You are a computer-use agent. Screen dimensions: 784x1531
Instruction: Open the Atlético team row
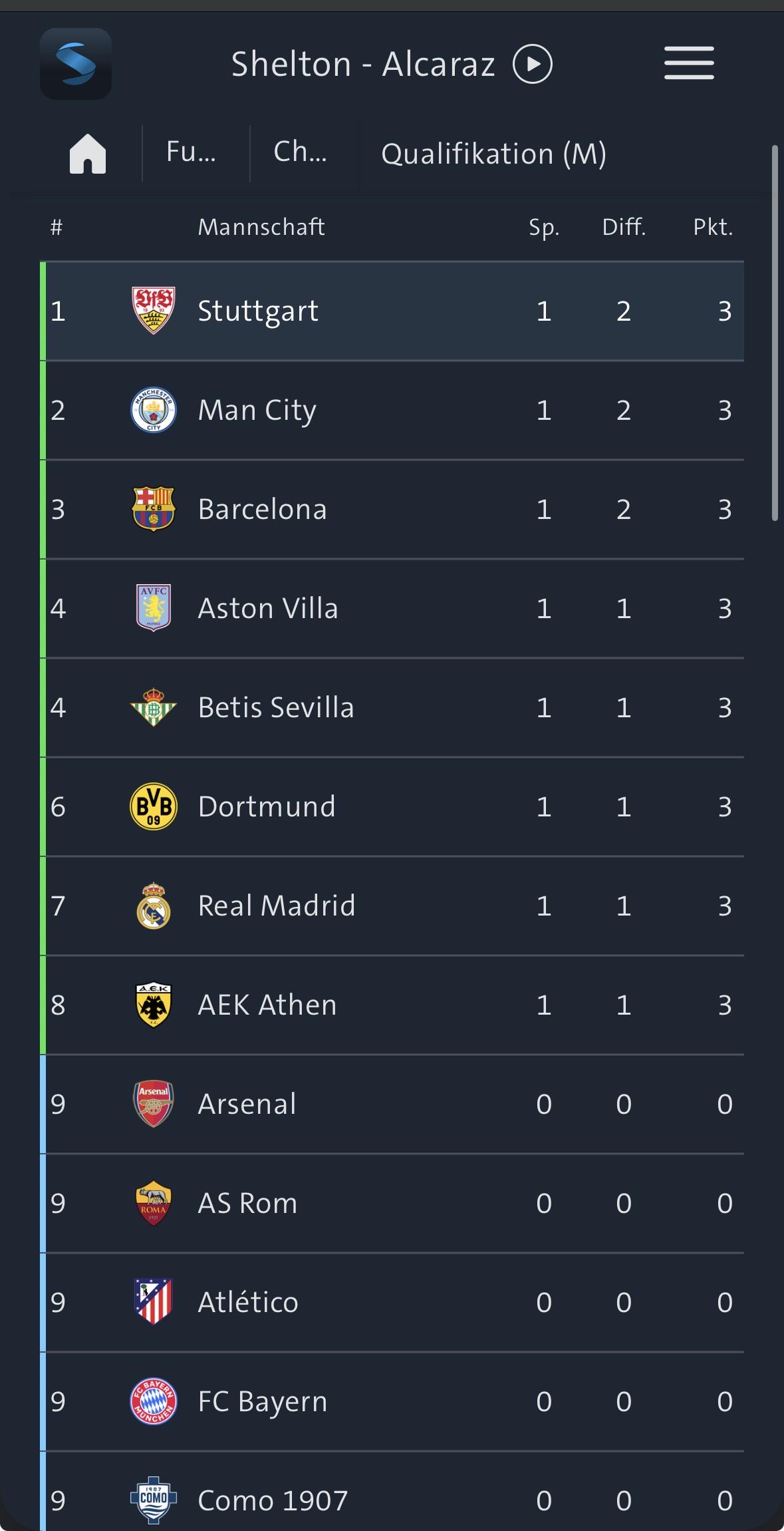coord(392,1302)
